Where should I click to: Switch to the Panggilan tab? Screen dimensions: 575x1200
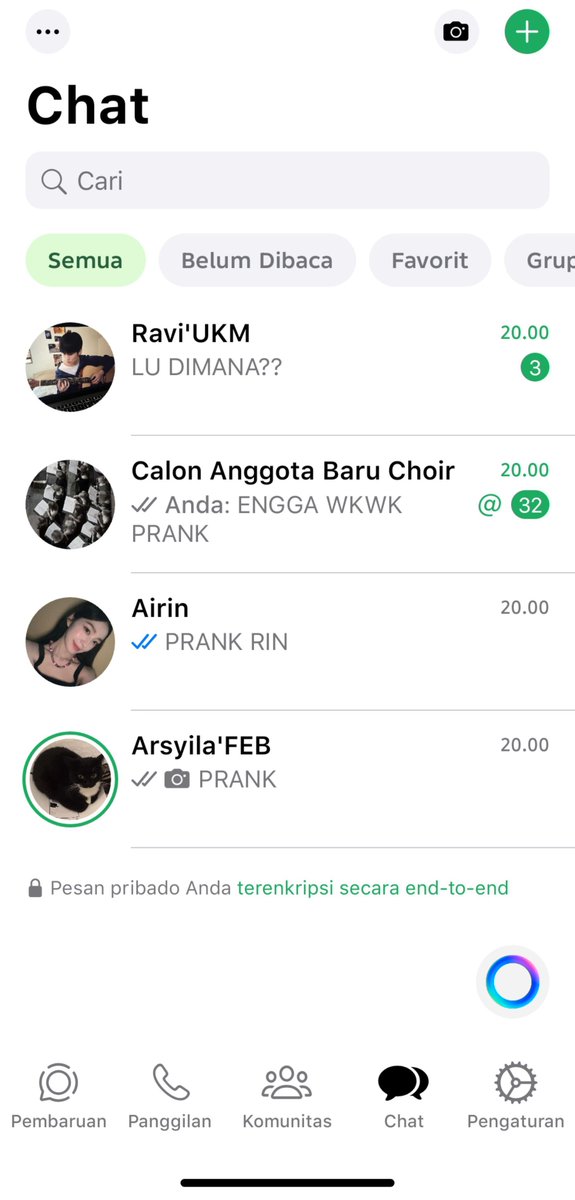[170, 1097]
